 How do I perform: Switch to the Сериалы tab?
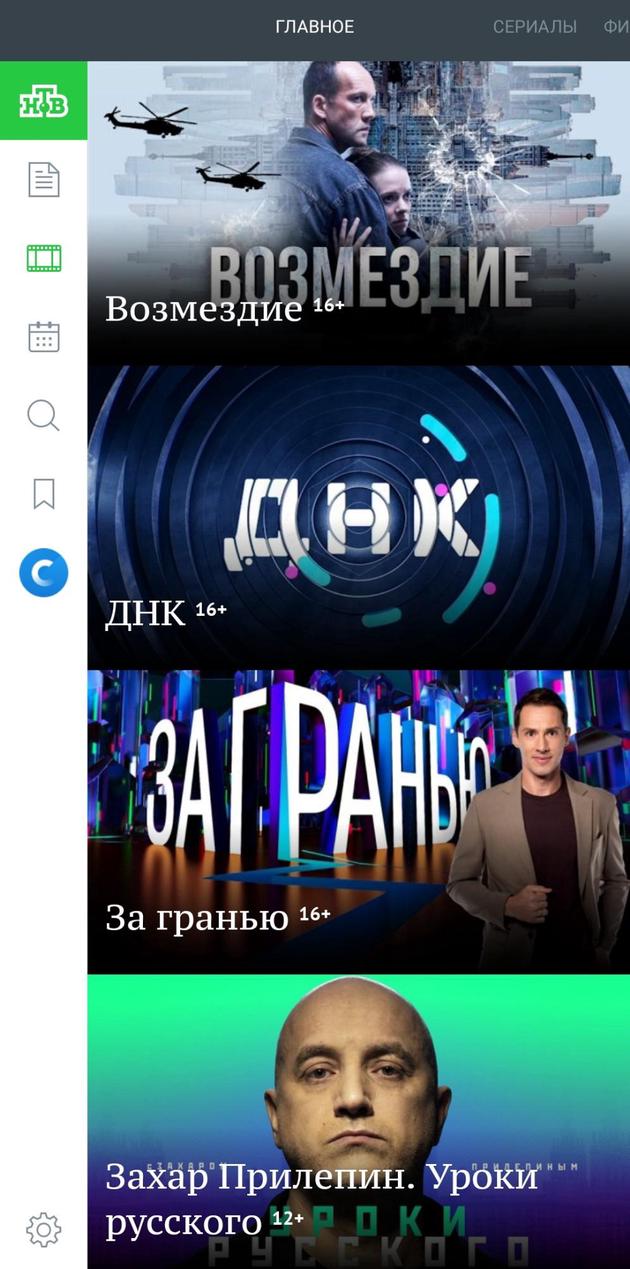point(534,27)
